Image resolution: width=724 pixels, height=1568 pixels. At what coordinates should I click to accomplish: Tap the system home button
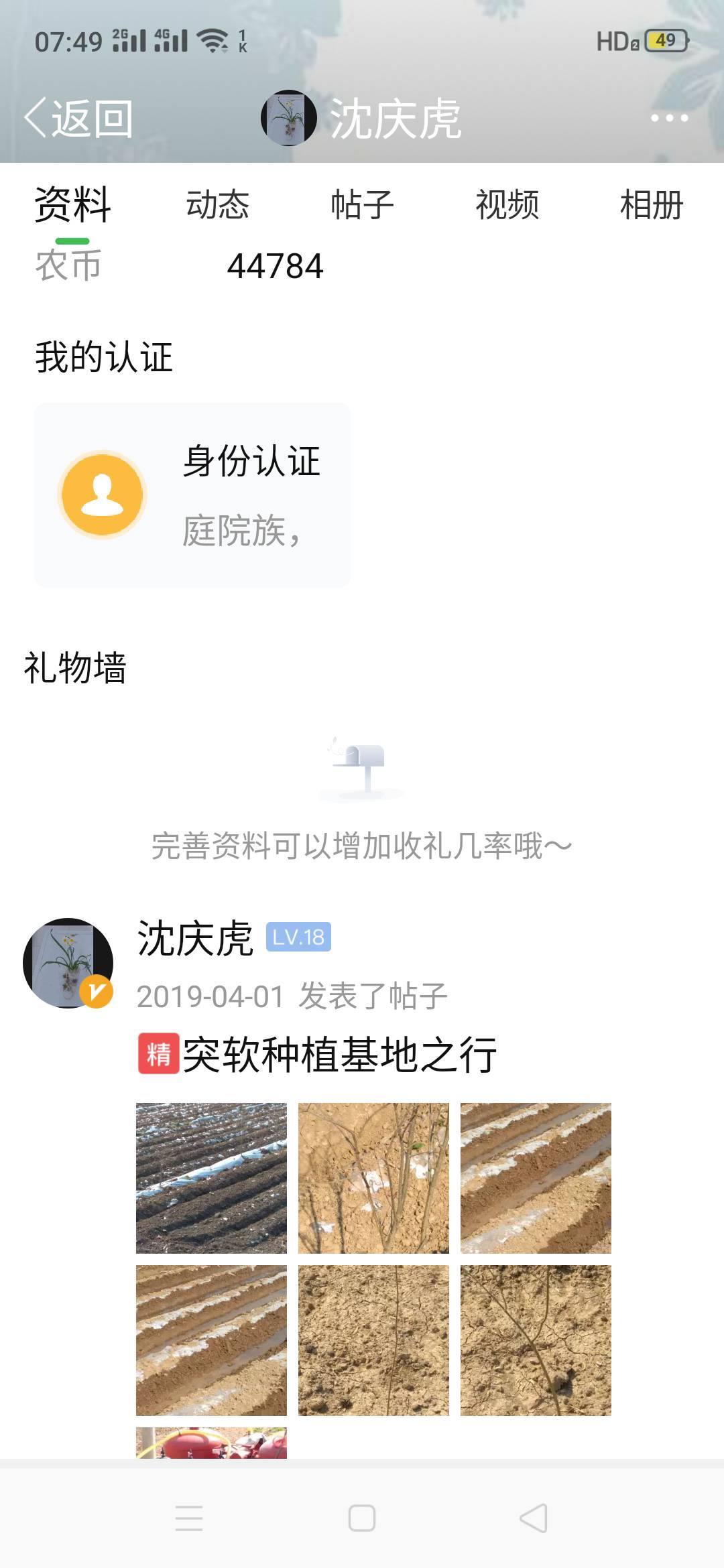tap(362, 1518)
